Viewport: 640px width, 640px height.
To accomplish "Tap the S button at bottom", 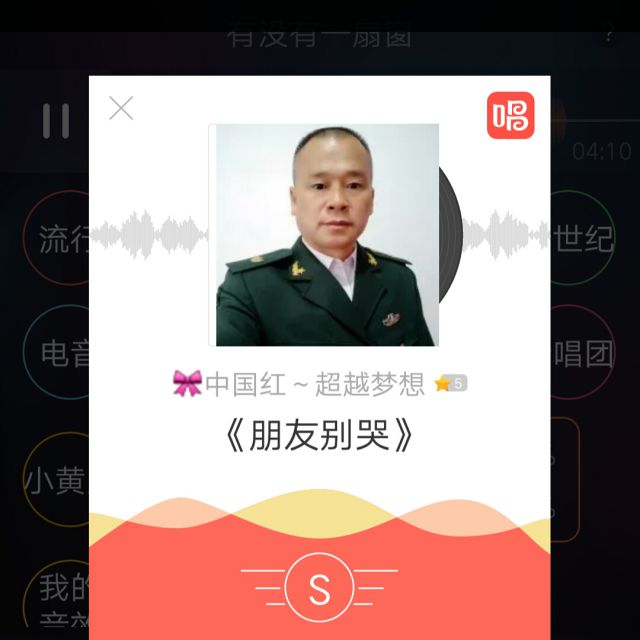I will 319,590.
